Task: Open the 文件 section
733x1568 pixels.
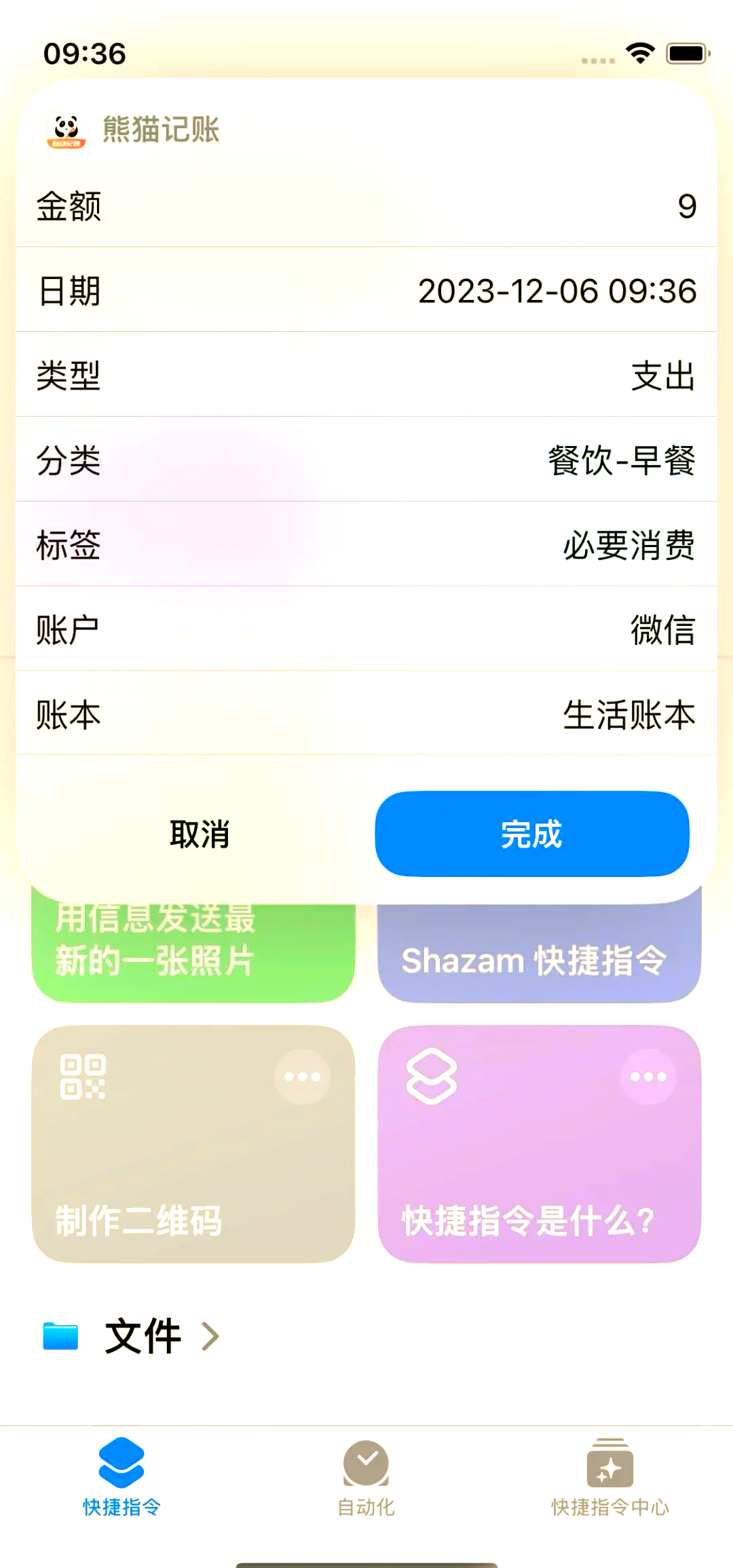Action: coord(143,1336)
